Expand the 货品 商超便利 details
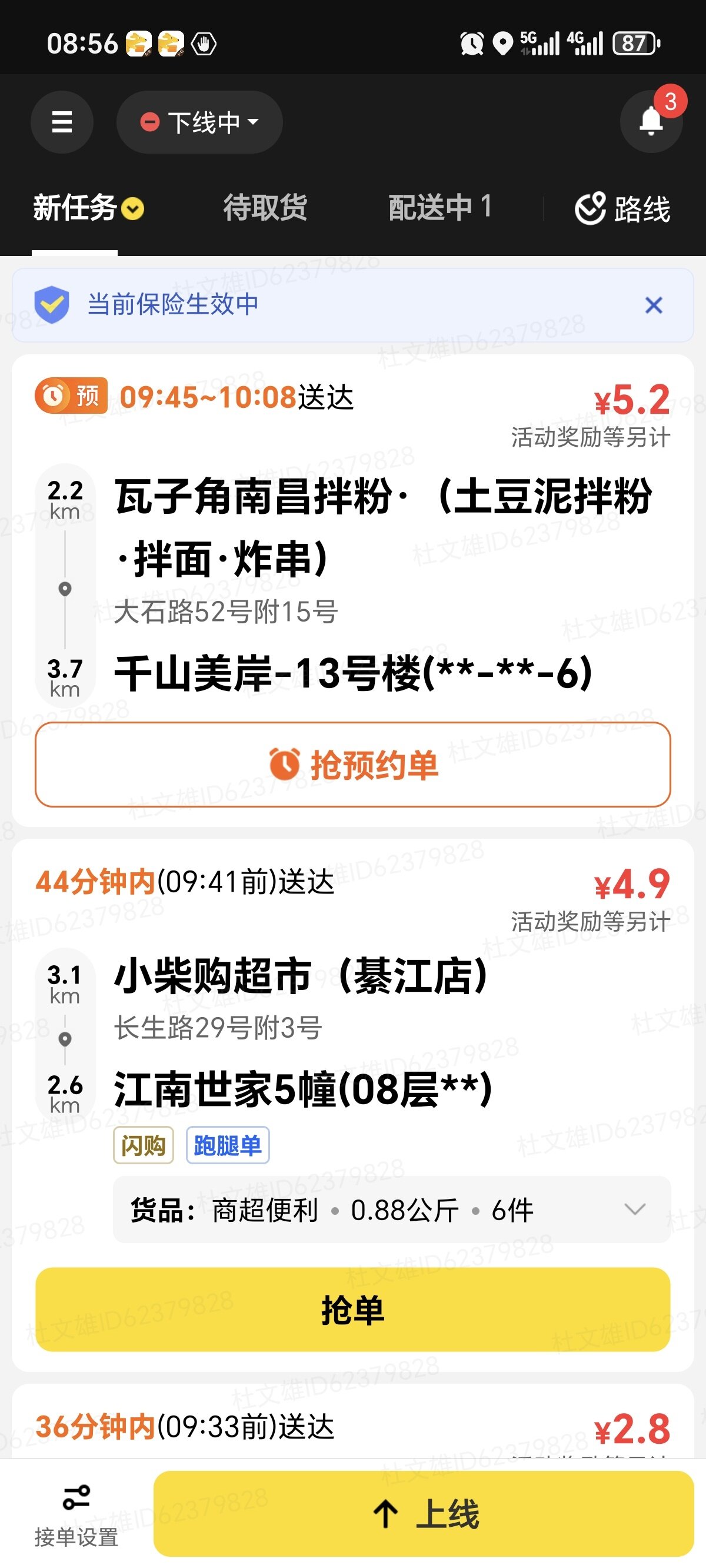 [634, 1209]
